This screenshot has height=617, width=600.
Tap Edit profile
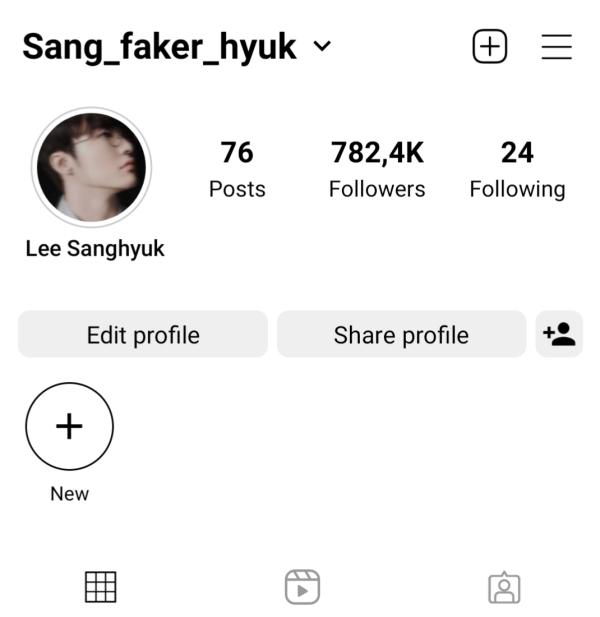coord(143,335)
